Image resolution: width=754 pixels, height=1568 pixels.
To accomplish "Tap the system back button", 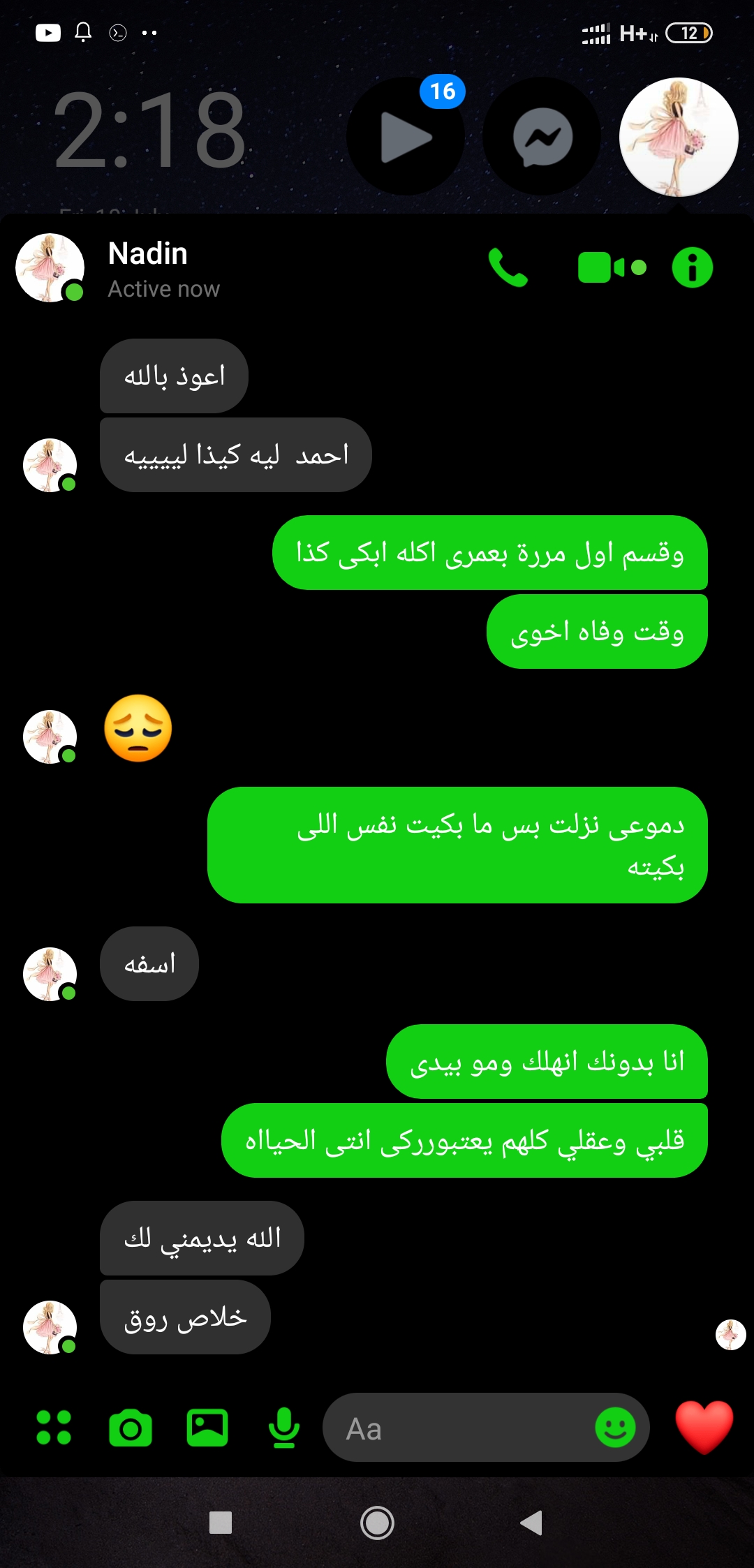I will pos(532,1523).
